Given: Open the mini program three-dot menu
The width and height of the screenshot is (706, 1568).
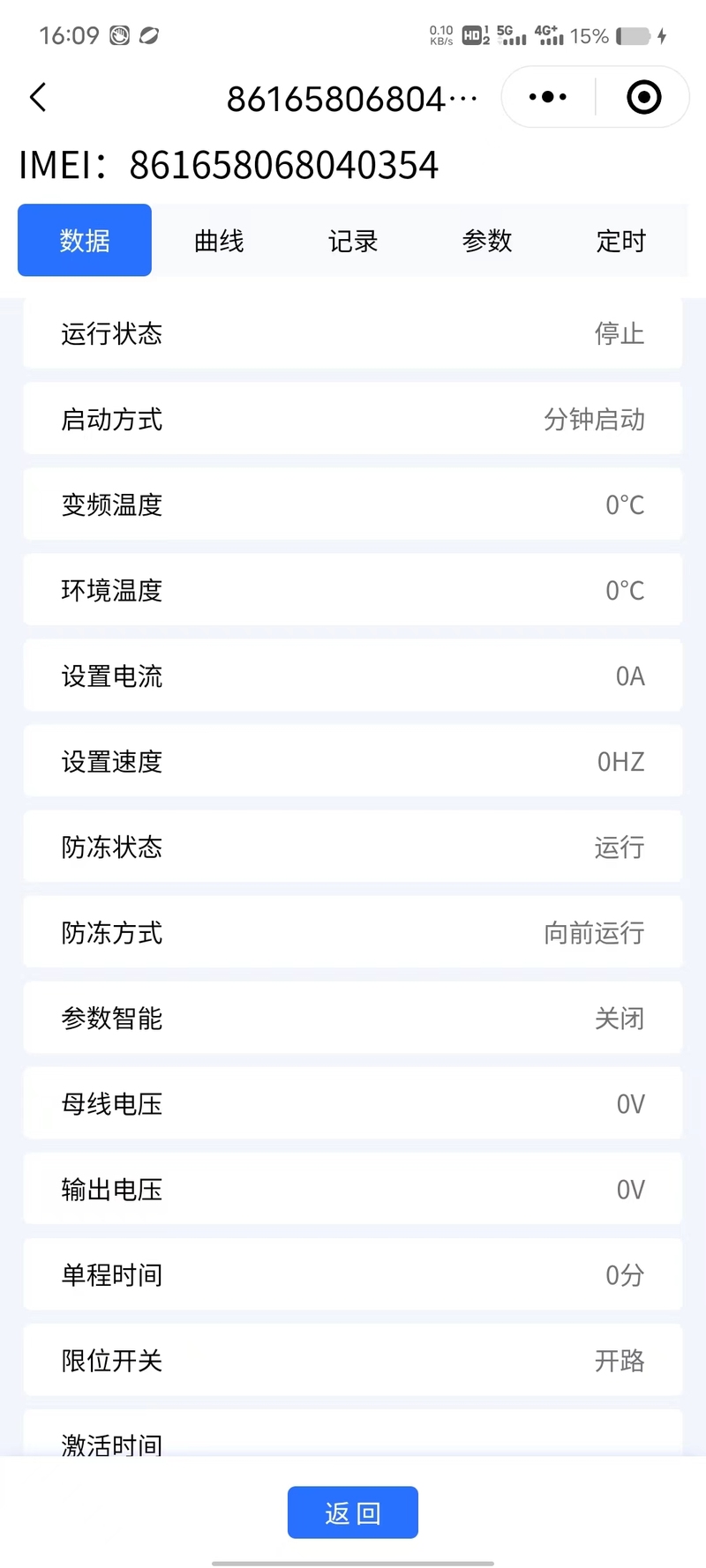Looking at the screenshot, I should click(548, 97).
